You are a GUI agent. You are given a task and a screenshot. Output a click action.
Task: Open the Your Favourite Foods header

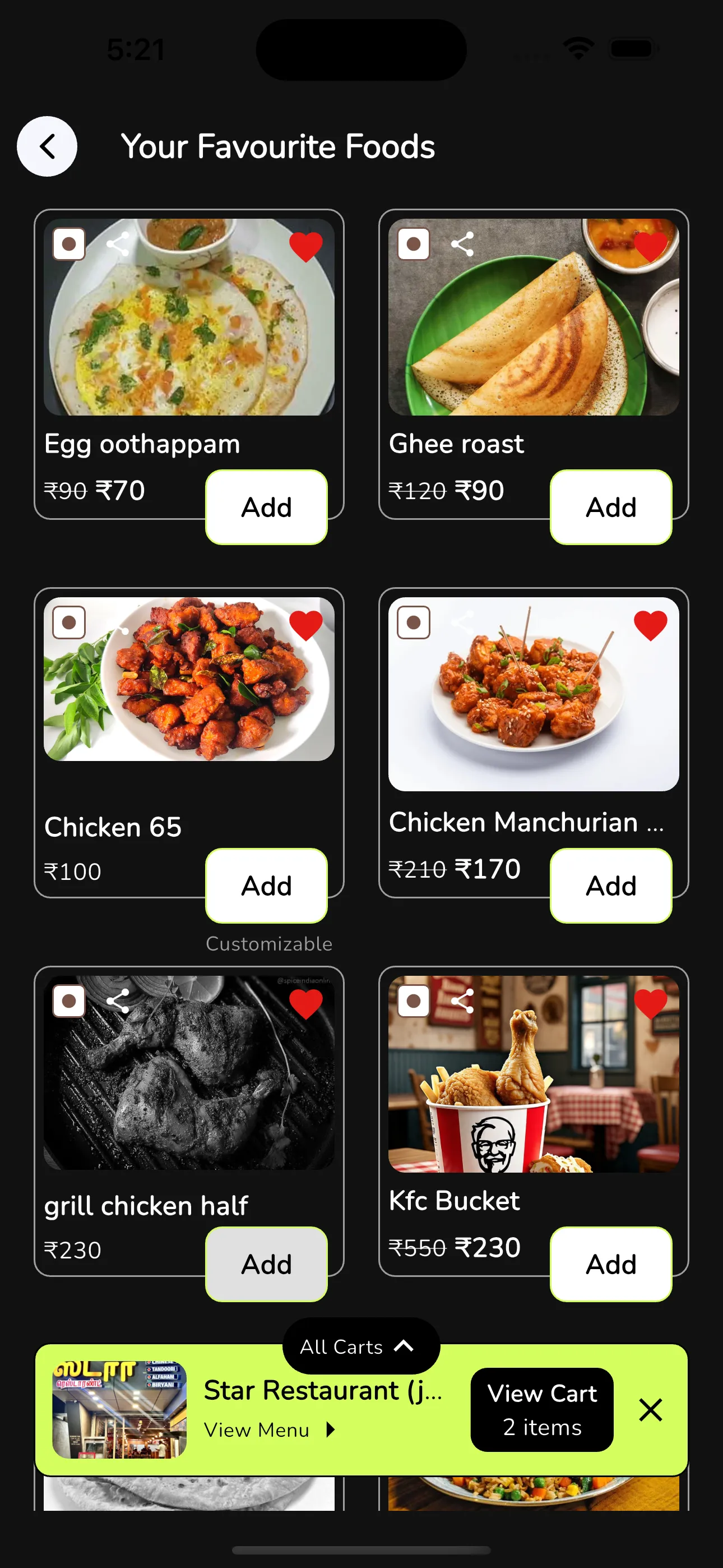click(279, 146)
